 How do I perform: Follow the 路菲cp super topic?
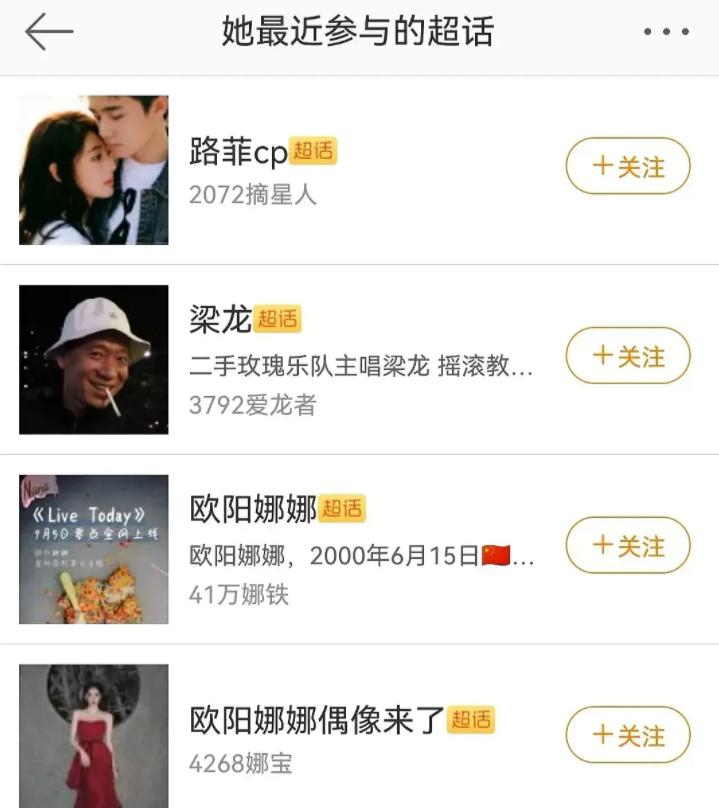(628, 166)
